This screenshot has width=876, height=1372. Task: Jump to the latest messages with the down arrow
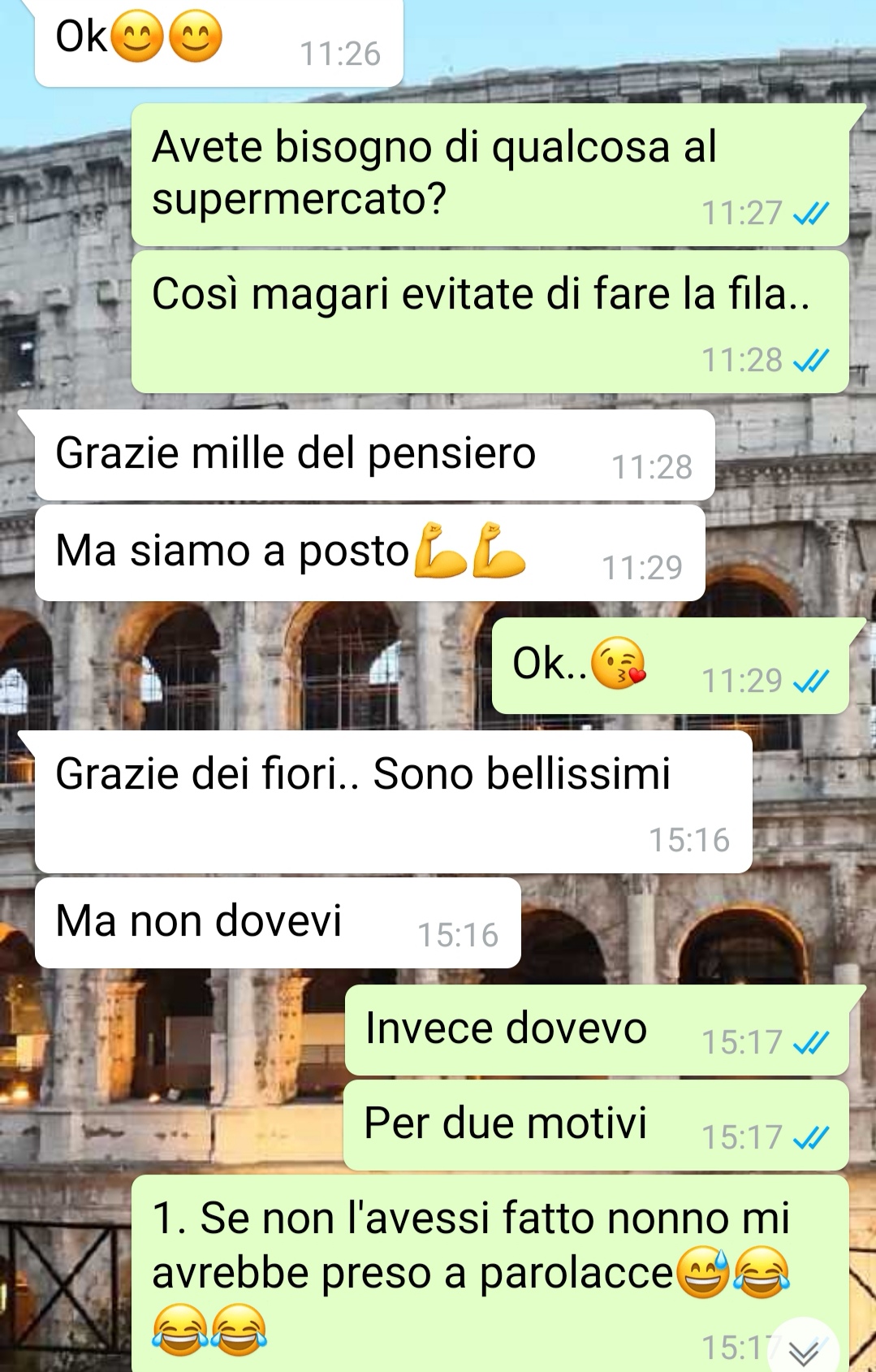click(804, 1350)
